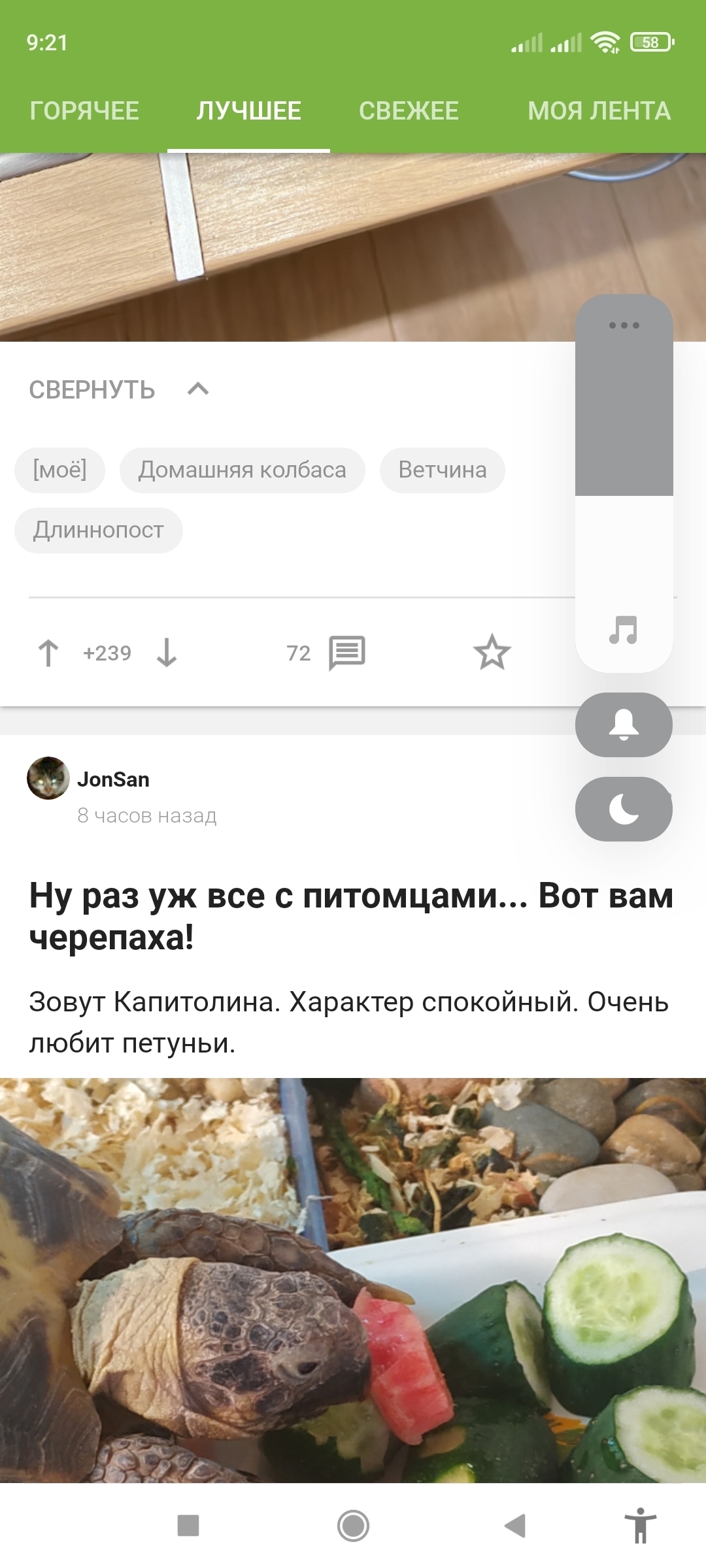Select the Ветчина tag
Image resolution: width=706 pixels, height=1568 pixels.
[x=442, y=470]
